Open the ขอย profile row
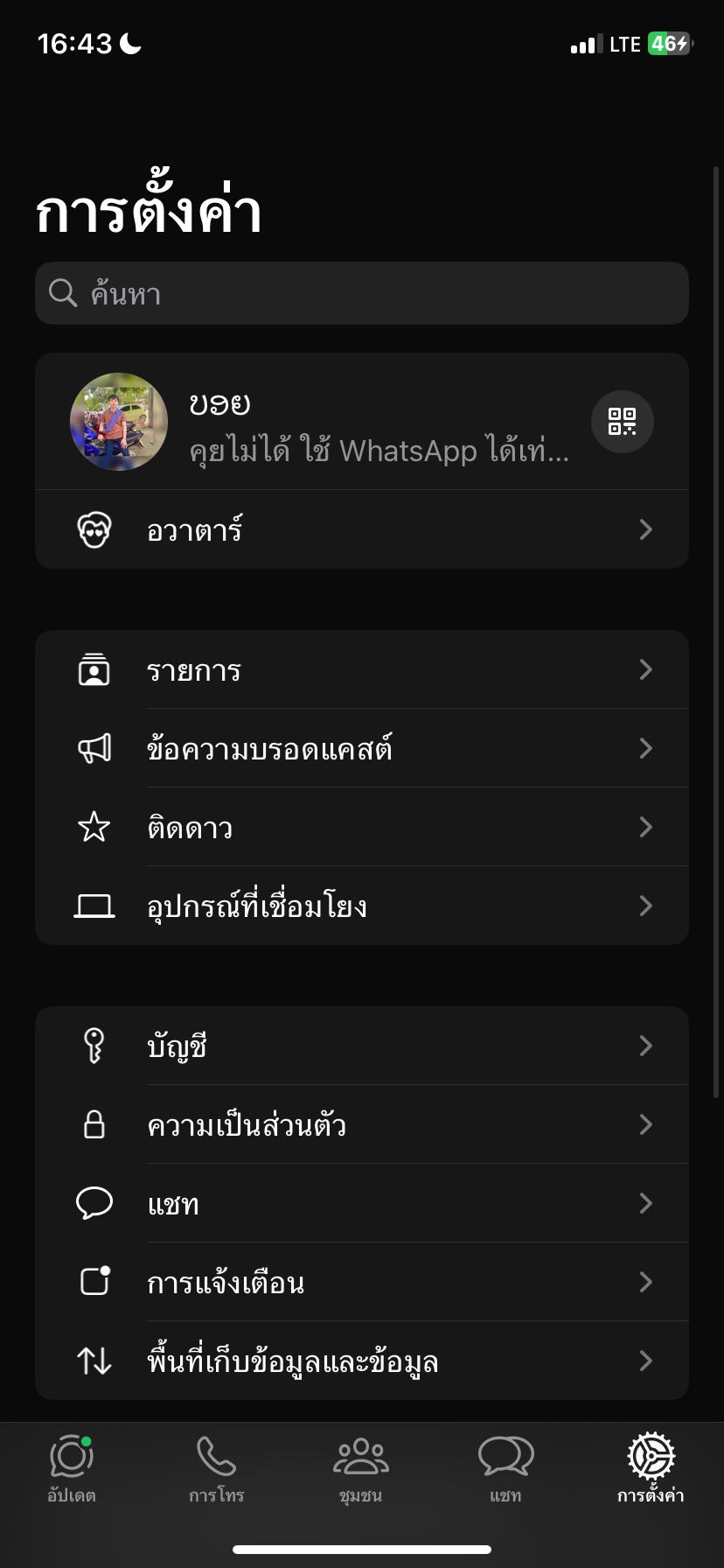This screenshot has width=724, height=1568. tap(332, 423)
